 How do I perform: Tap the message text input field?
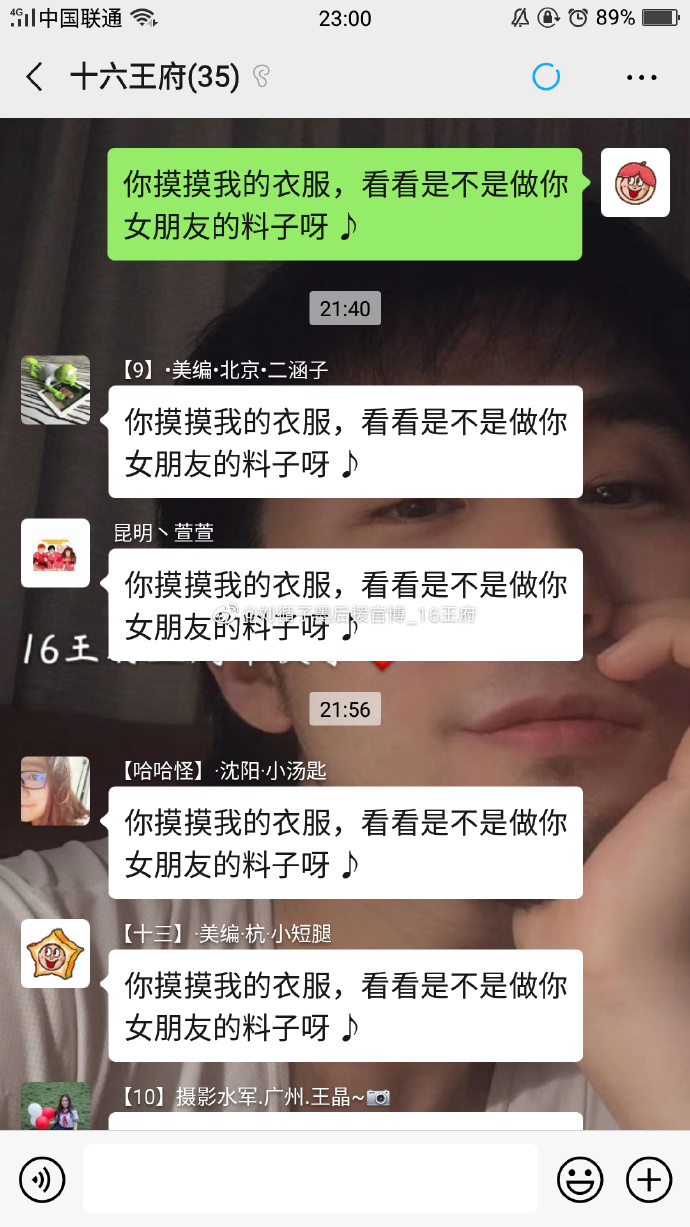pos(310,1180)
